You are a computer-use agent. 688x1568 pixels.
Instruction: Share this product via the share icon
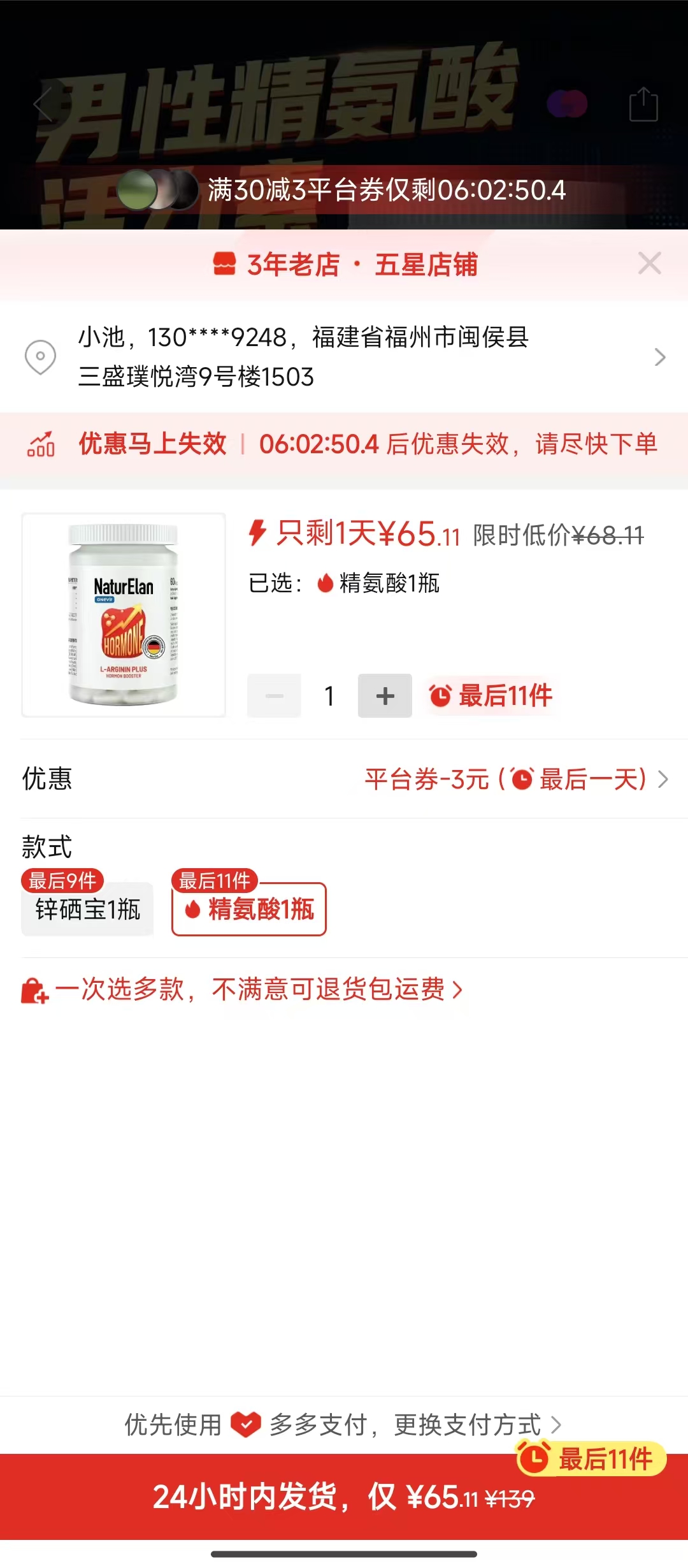click(643, 104)
